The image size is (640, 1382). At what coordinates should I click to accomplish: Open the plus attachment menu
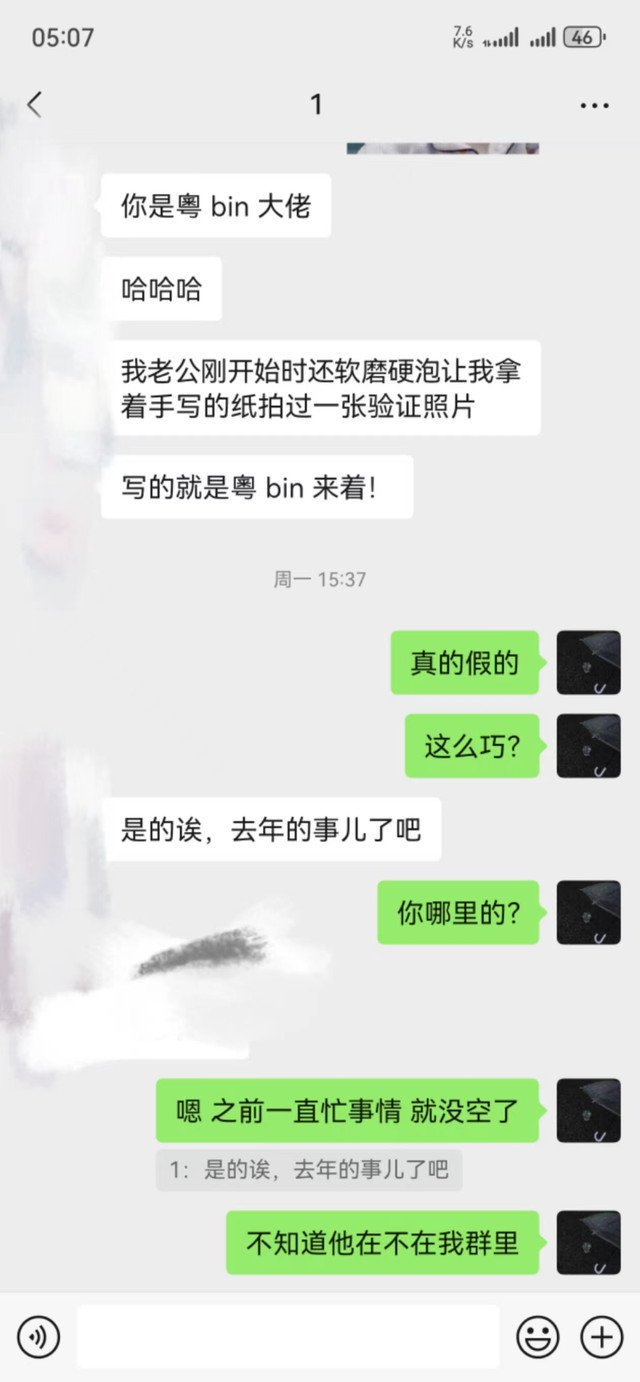[602, 1337]
